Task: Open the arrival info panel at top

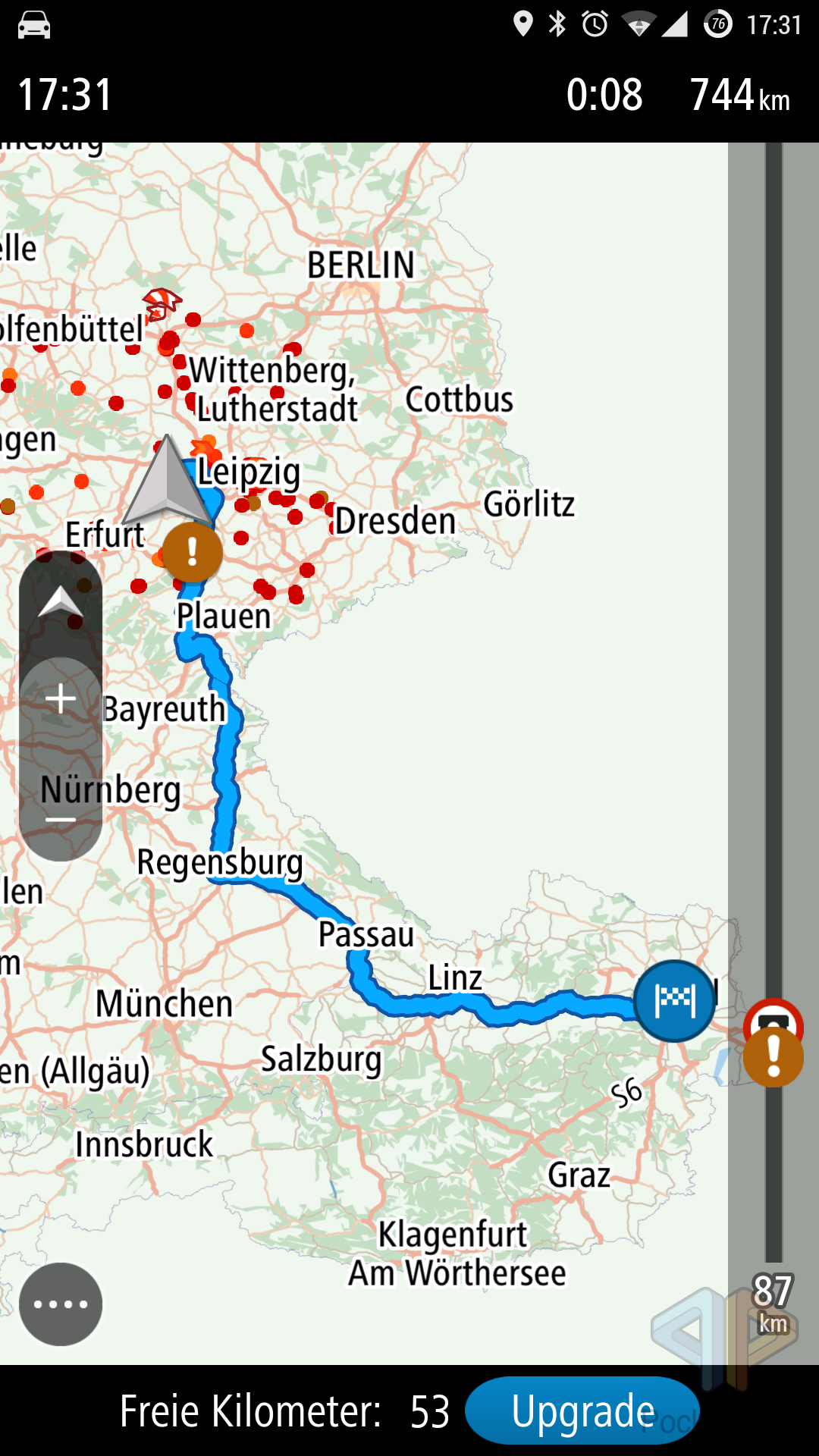Action: tap(409, 95)
